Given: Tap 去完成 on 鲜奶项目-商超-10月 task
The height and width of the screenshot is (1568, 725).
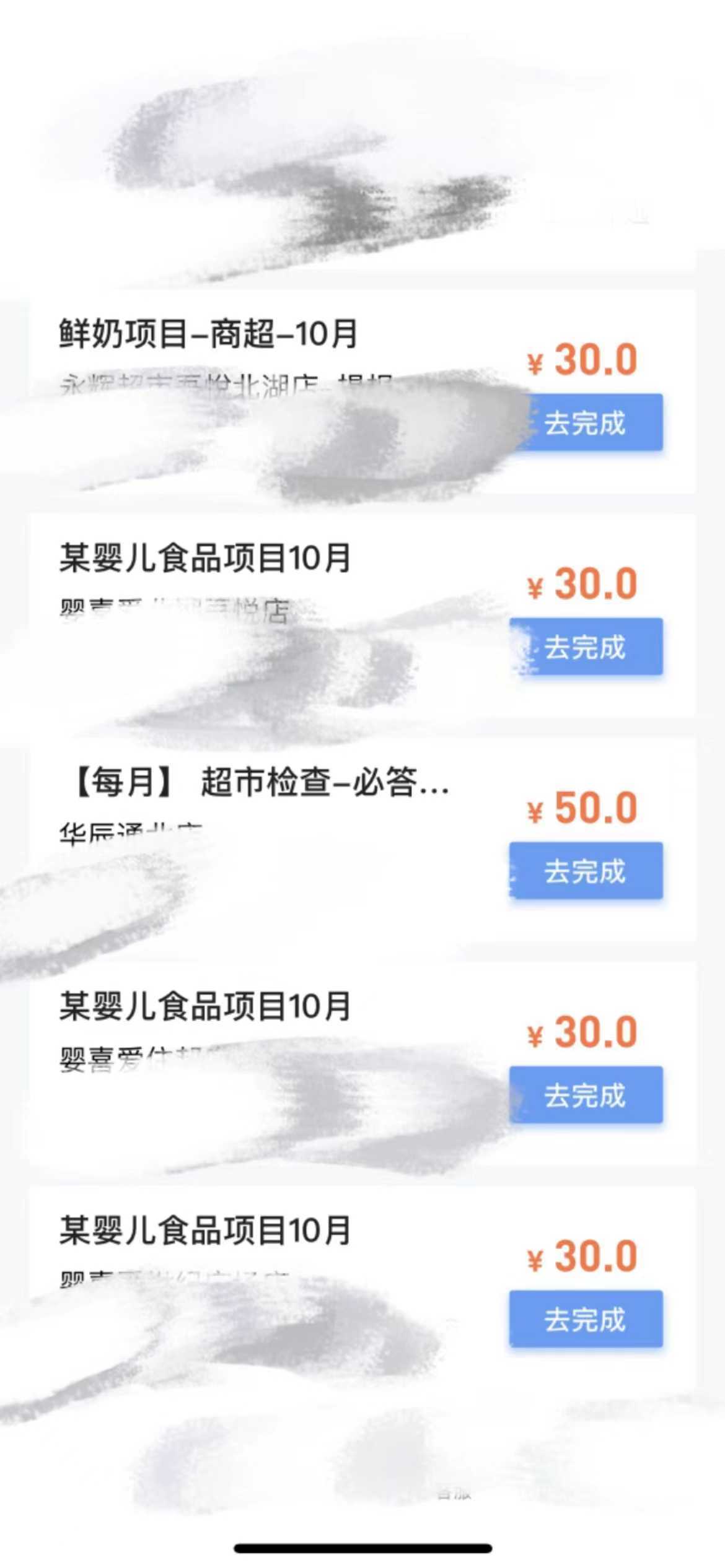Looking at the screenshot, I should (x=586, y=424).
